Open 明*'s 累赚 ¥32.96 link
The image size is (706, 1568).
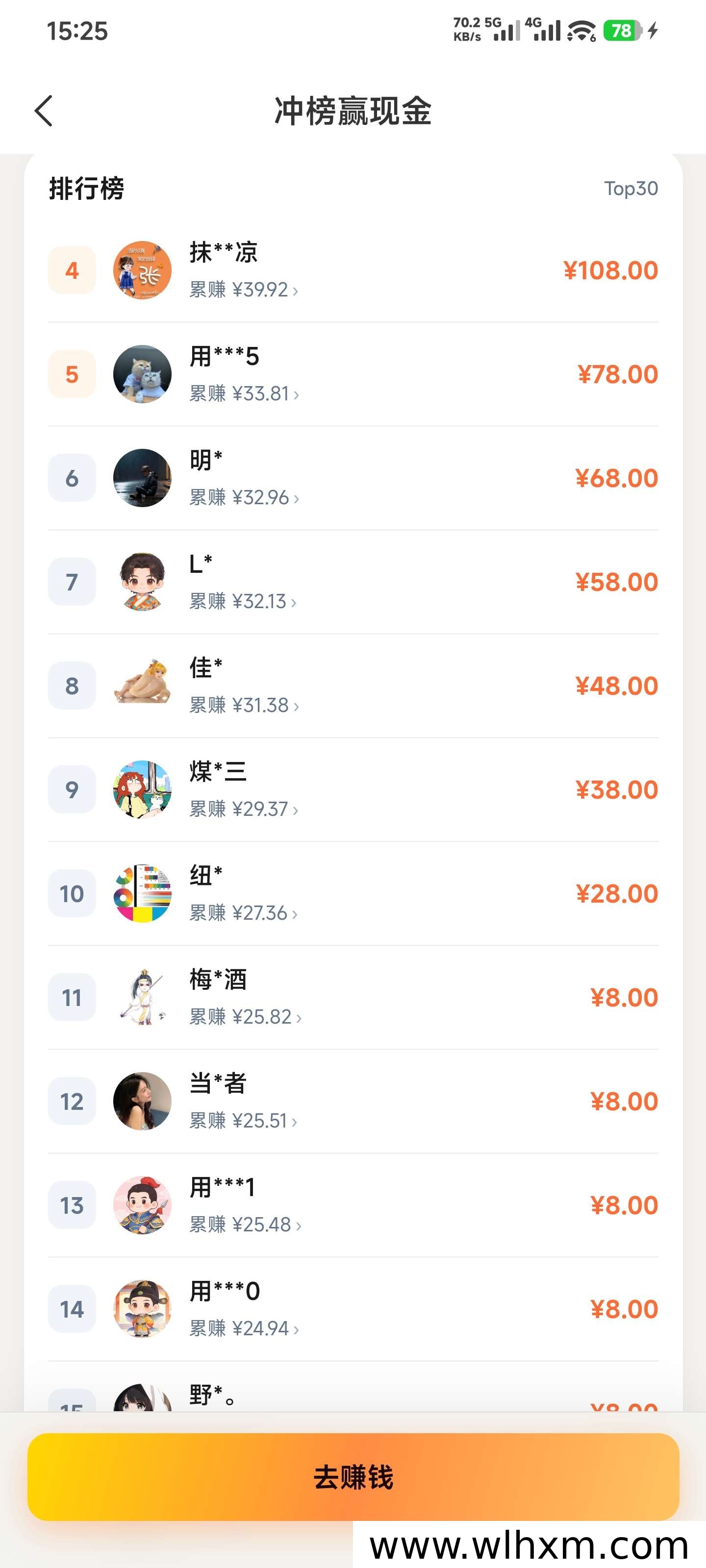point(244,497)
